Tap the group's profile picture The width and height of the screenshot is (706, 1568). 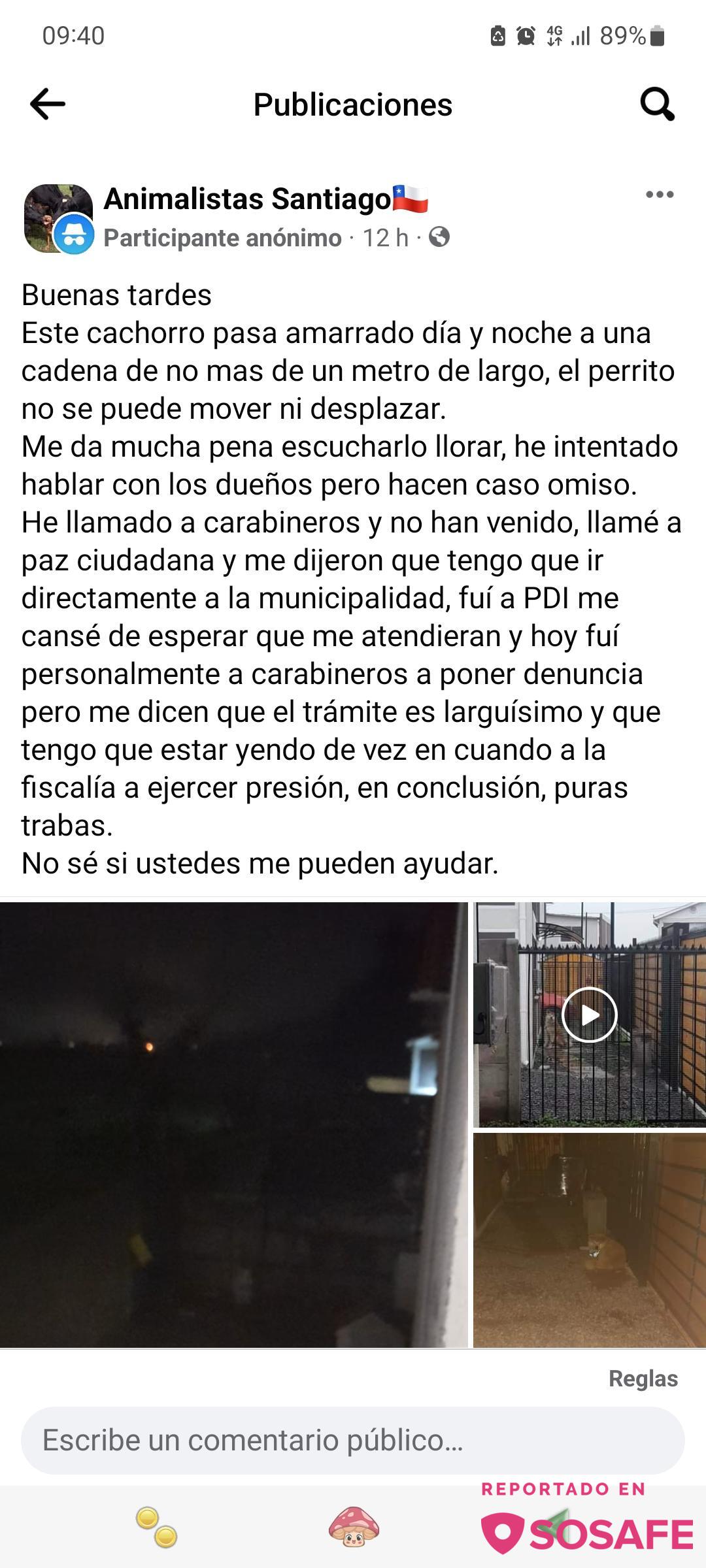pyautogui.click(x=58, y=218)
